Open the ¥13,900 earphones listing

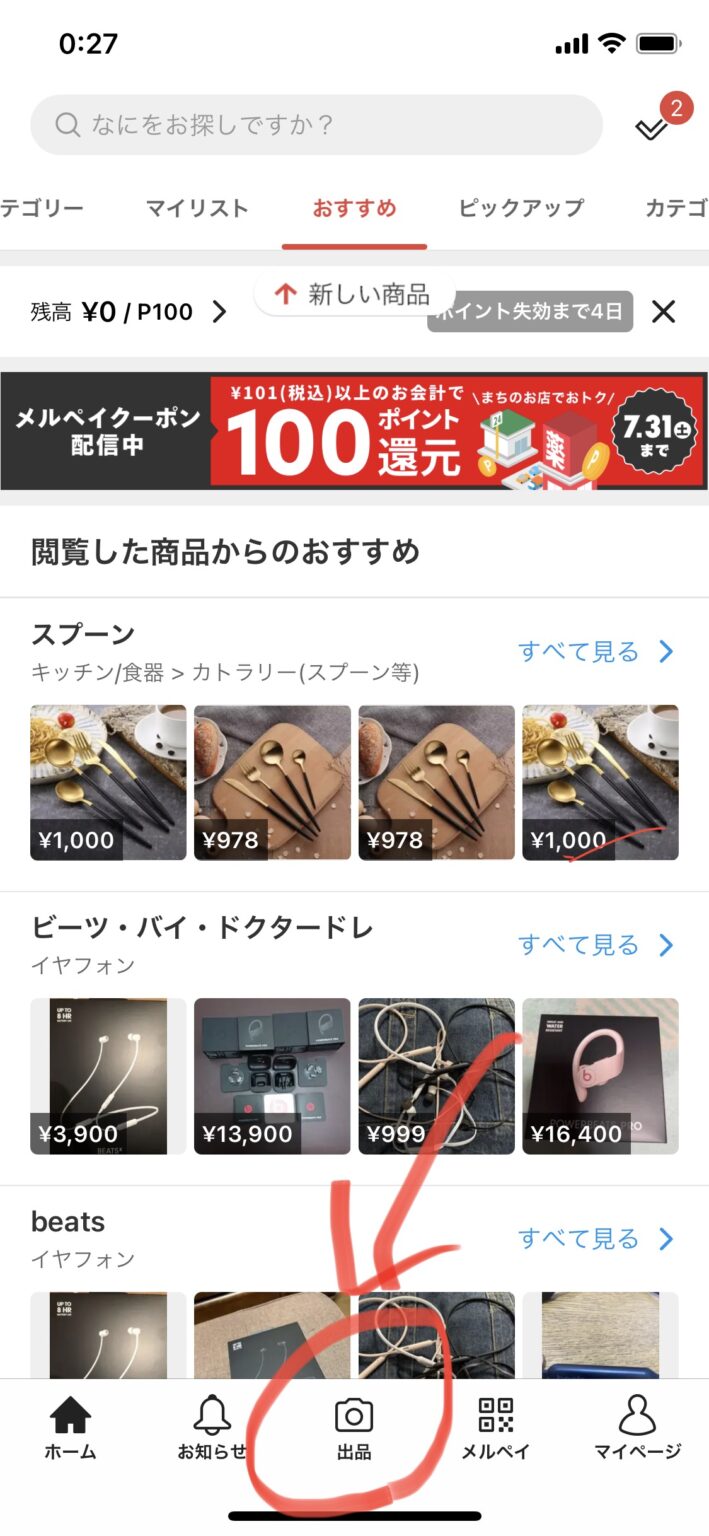(272, 1076)
